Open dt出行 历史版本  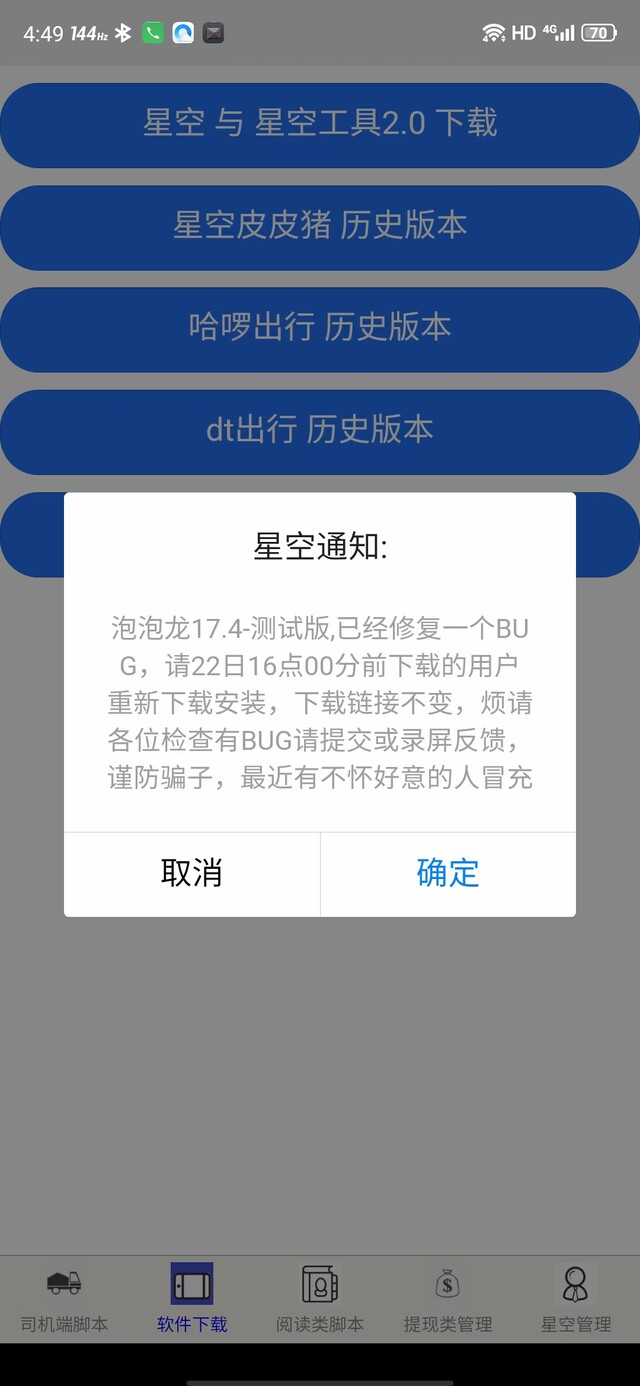coord(320,431)
